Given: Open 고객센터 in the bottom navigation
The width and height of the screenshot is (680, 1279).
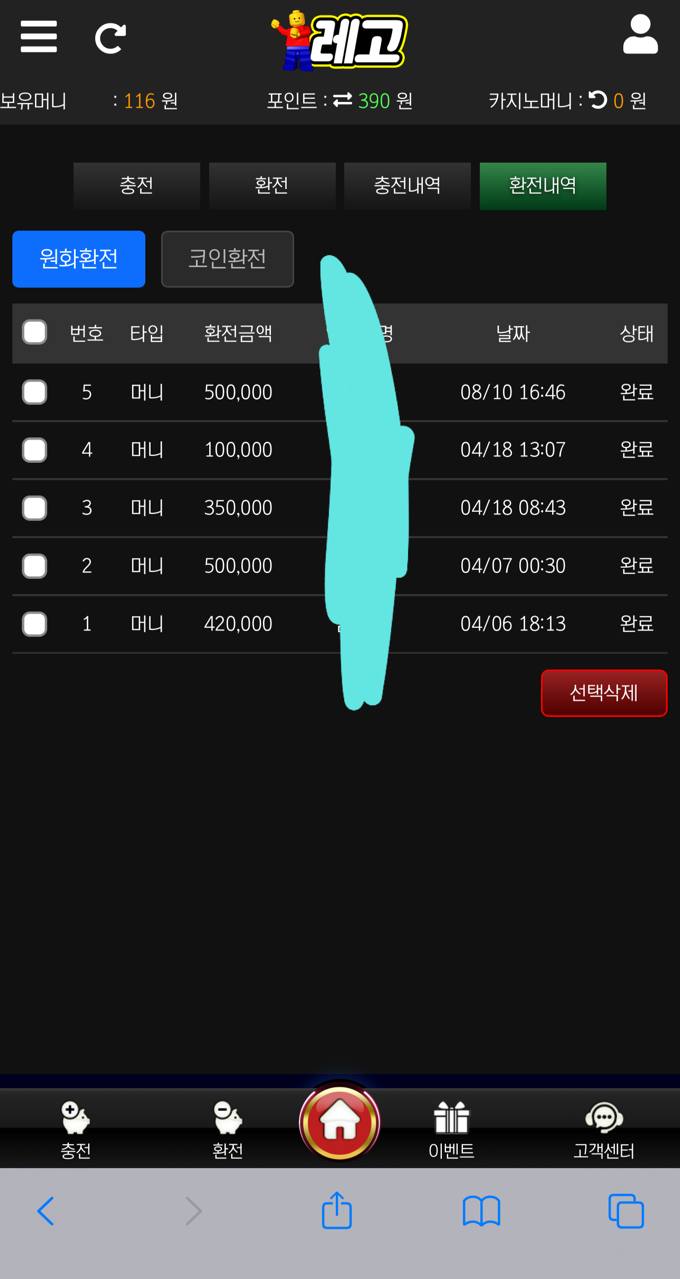Looking at the screenshot, I should [x=603, y=1130].
